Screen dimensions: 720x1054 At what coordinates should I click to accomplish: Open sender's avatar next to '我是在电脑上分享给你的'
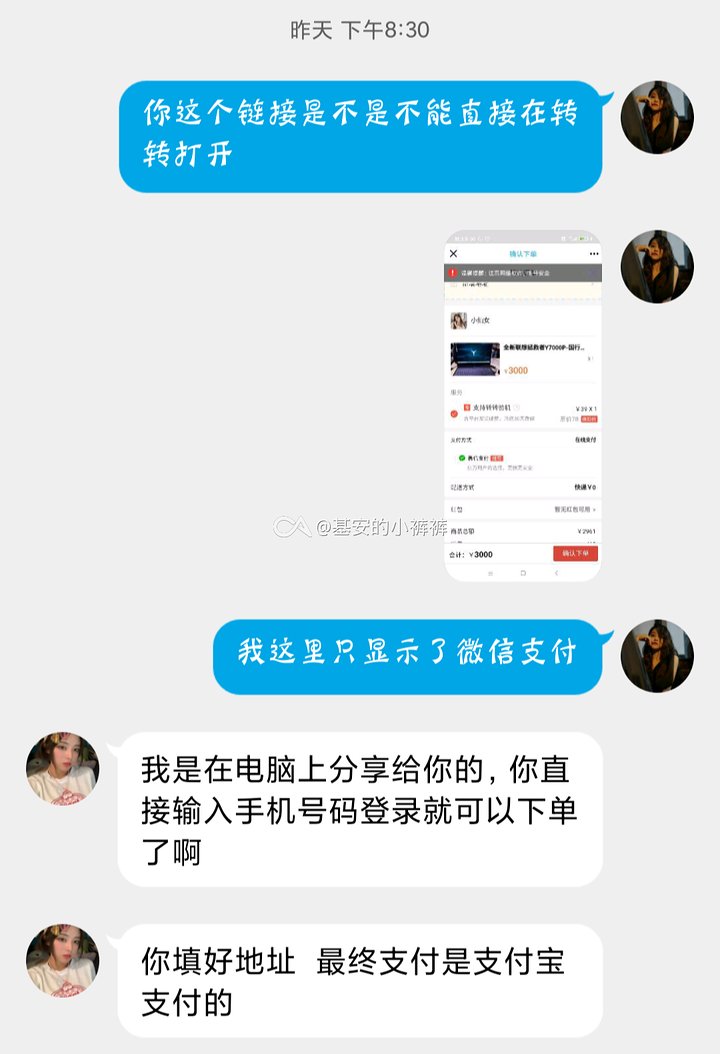62,768
